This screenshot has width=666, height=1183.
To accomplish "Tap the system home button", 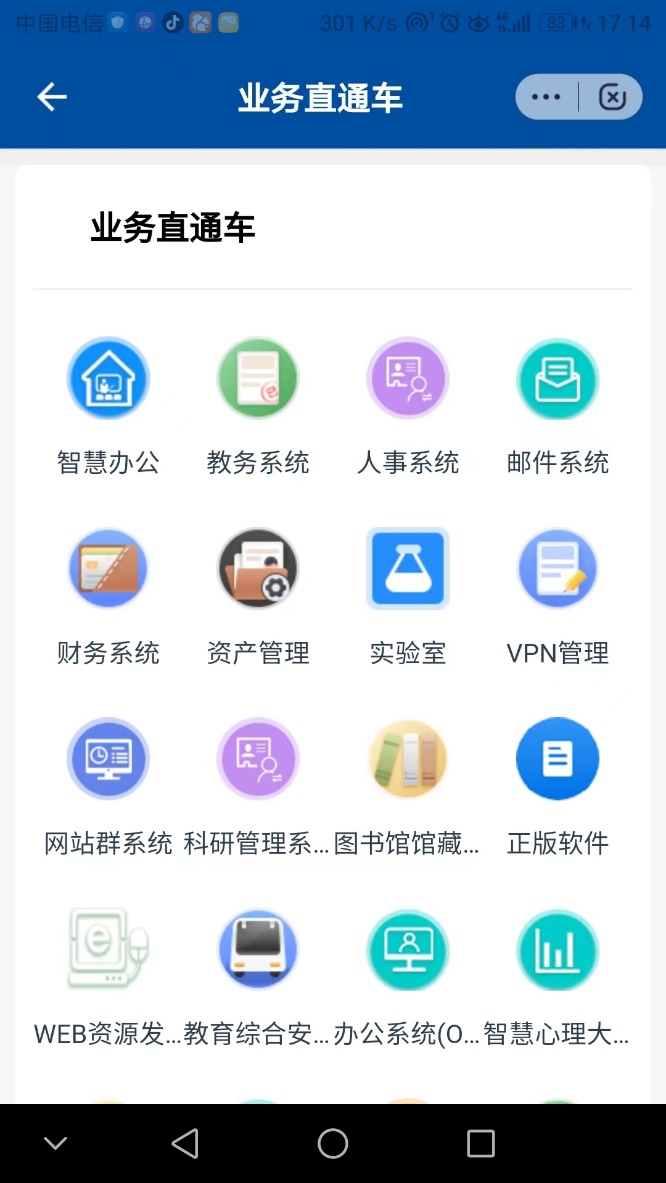I will (x=333, y=1143).
